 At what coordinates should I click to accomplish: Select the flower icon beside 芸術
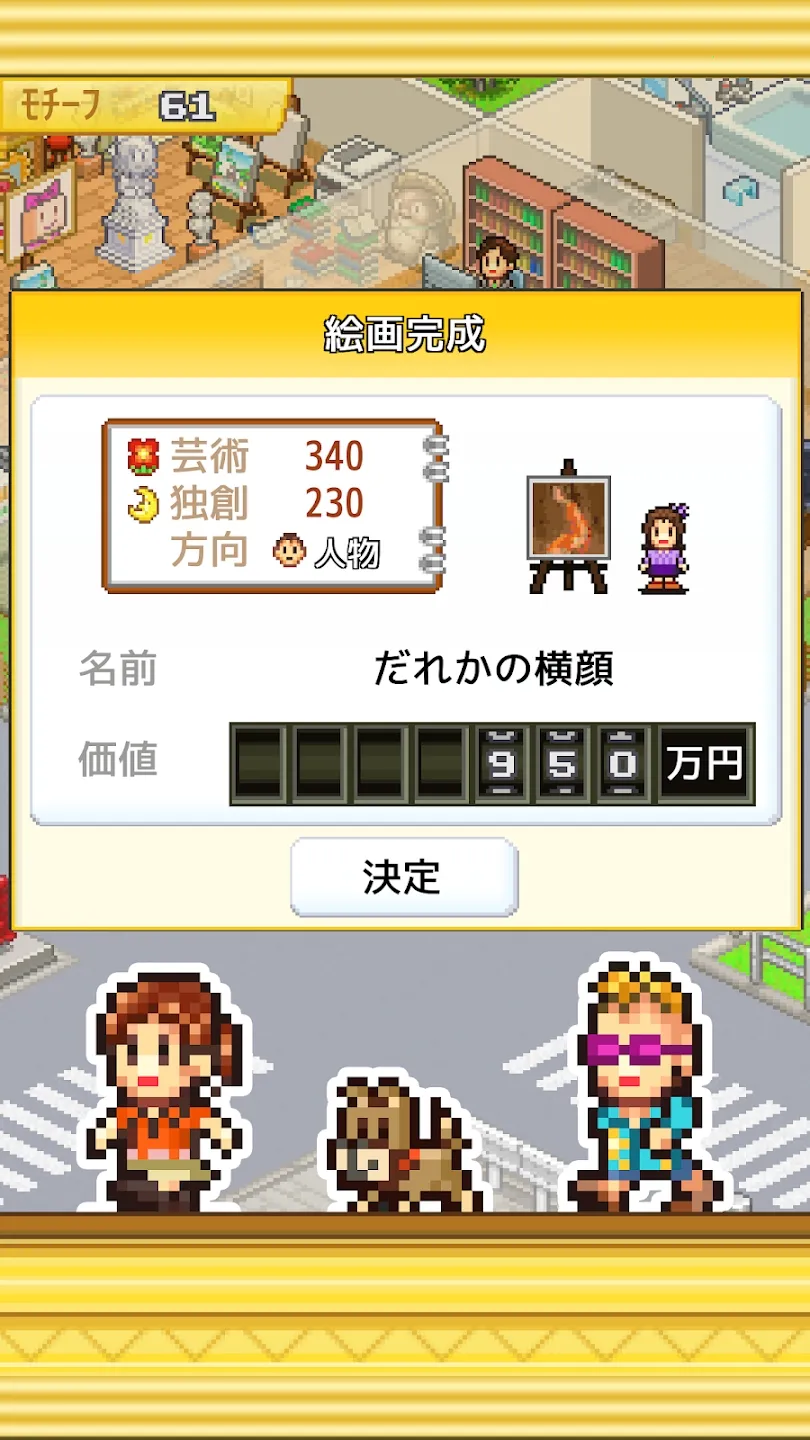142,456
